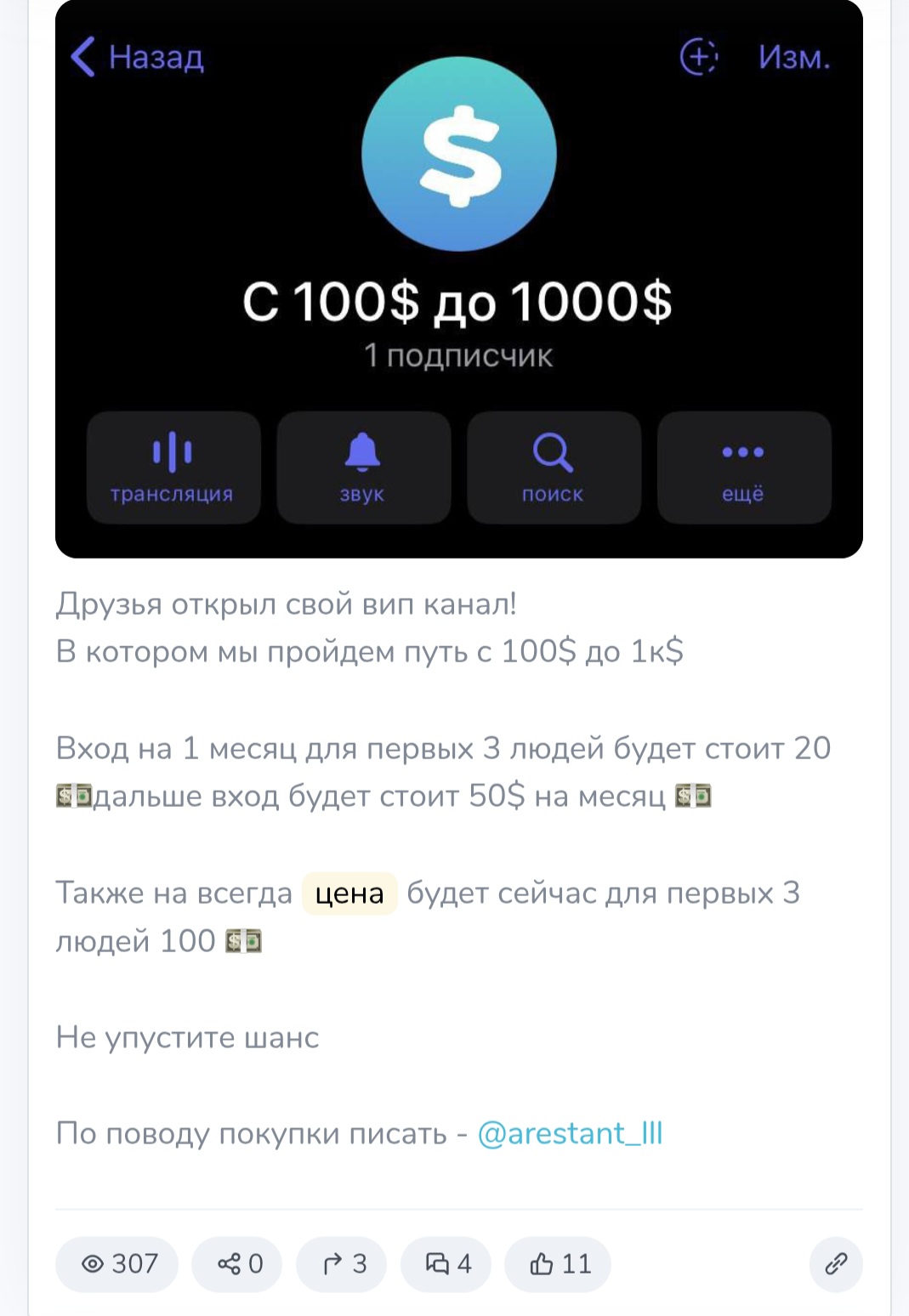Toggle the eye icon showing 307 views
Screen dimensions: 909x1316
[x=116, y=1264]
